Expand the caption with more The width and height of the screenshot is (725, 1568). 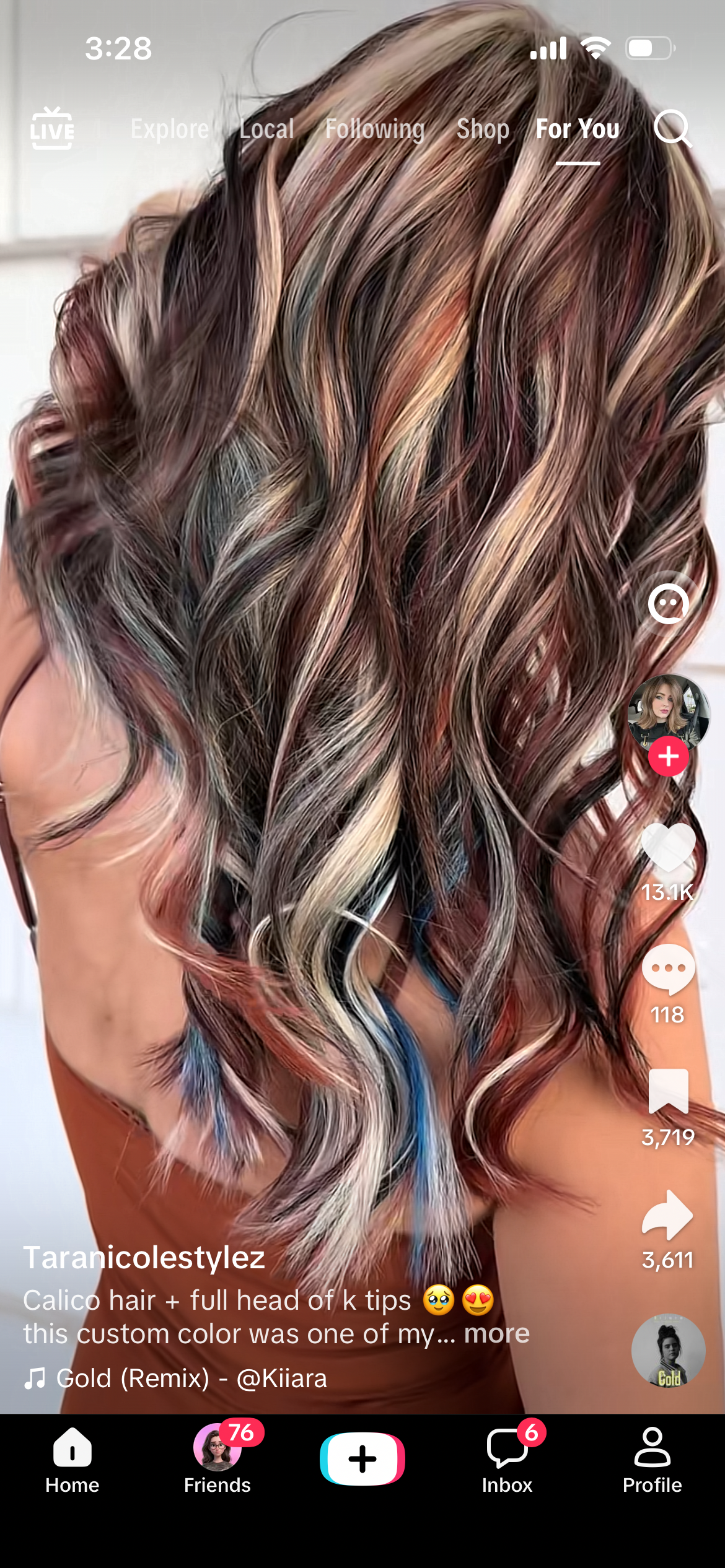[497, 1333]
